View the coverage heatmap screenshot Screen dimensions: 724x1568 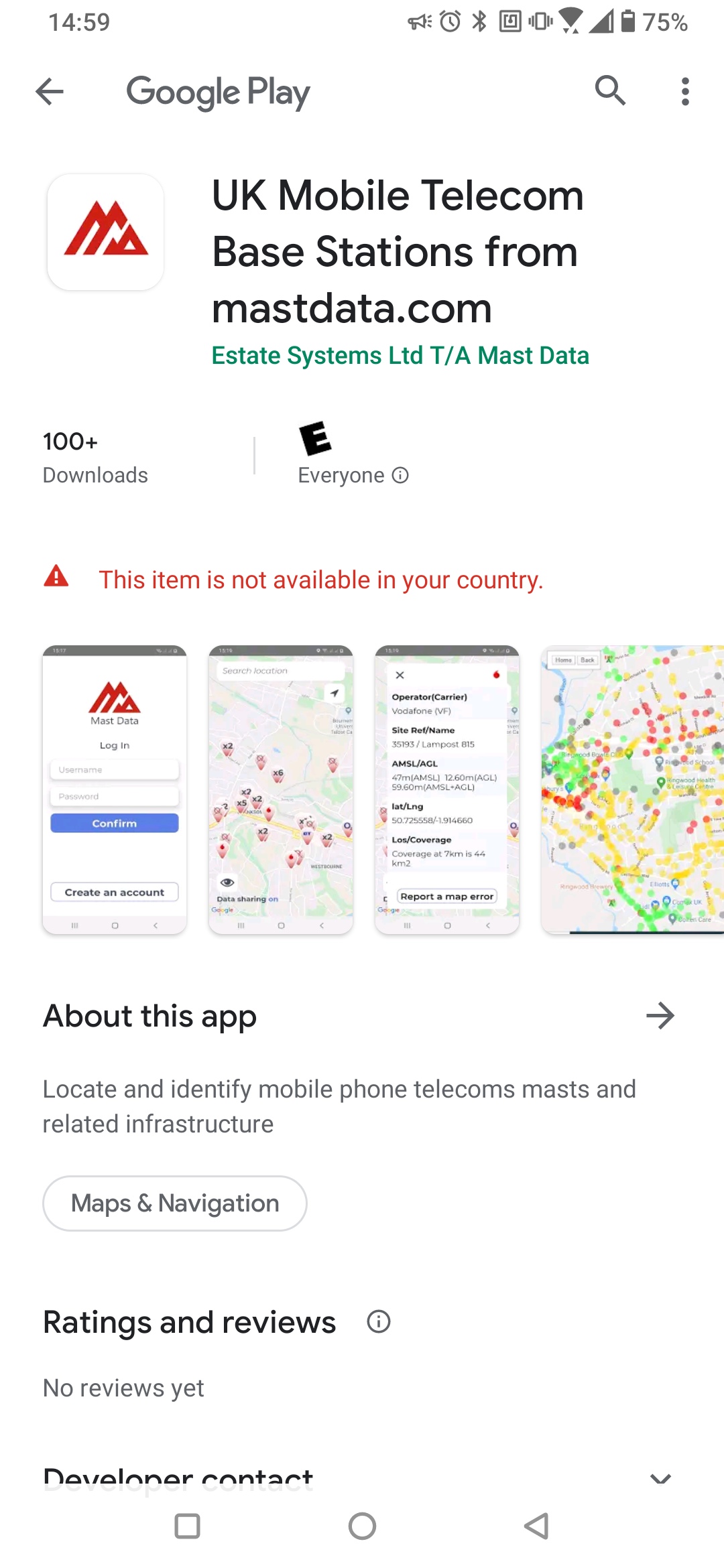632,789
